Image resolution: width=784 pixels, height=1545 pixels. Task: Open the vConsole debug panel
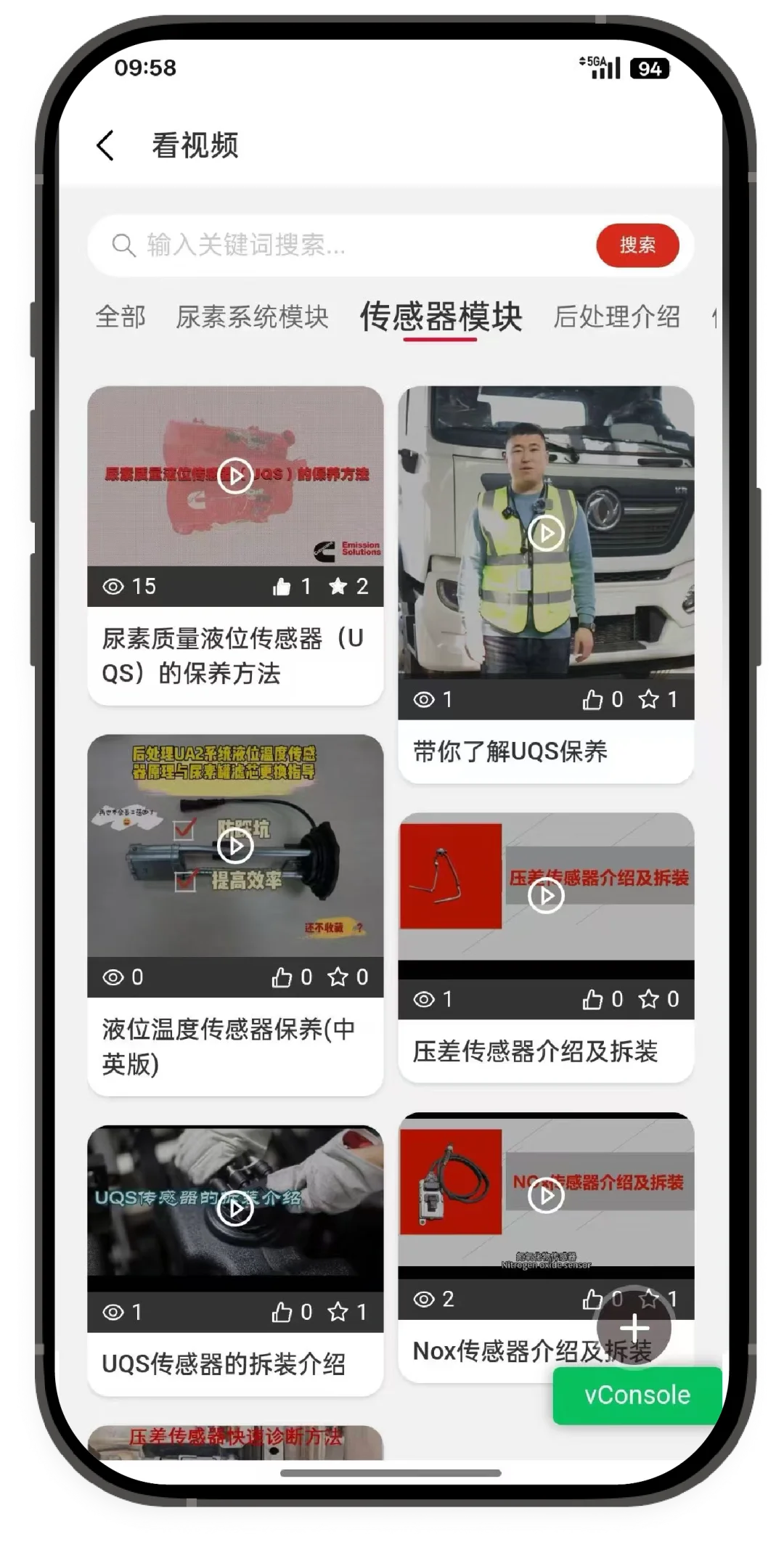coord(637,1395)
